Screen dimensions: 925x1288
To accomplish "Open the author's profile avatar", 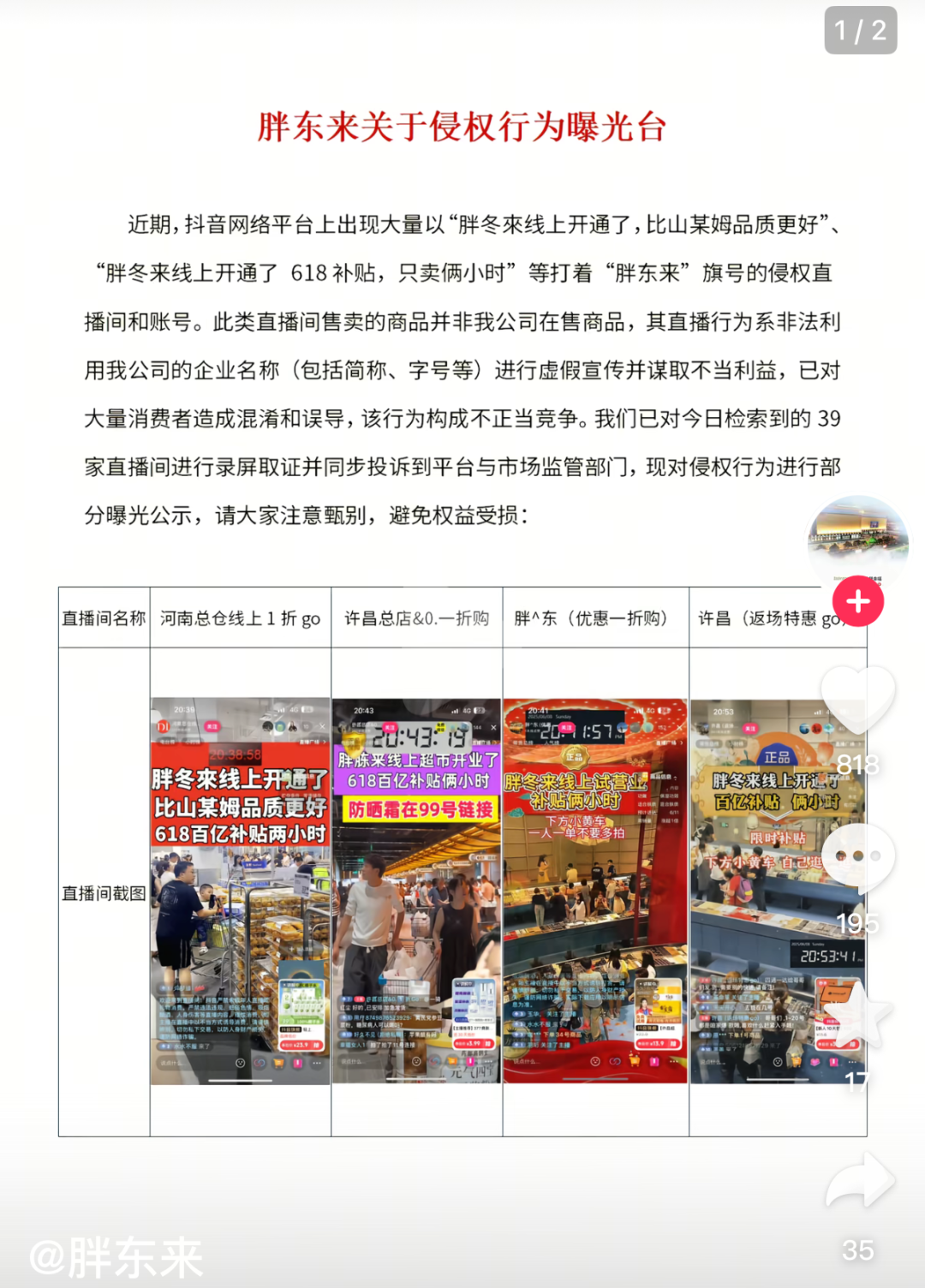I will pyautogui.click(x=857, y=540).
